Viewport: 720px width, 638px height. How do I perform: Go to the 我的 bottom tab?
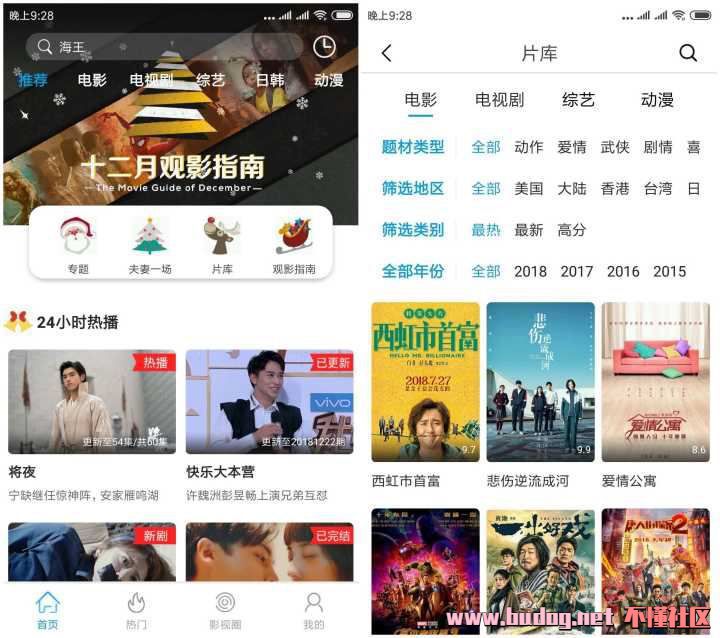pyautogui.click(x=313, y=609)
